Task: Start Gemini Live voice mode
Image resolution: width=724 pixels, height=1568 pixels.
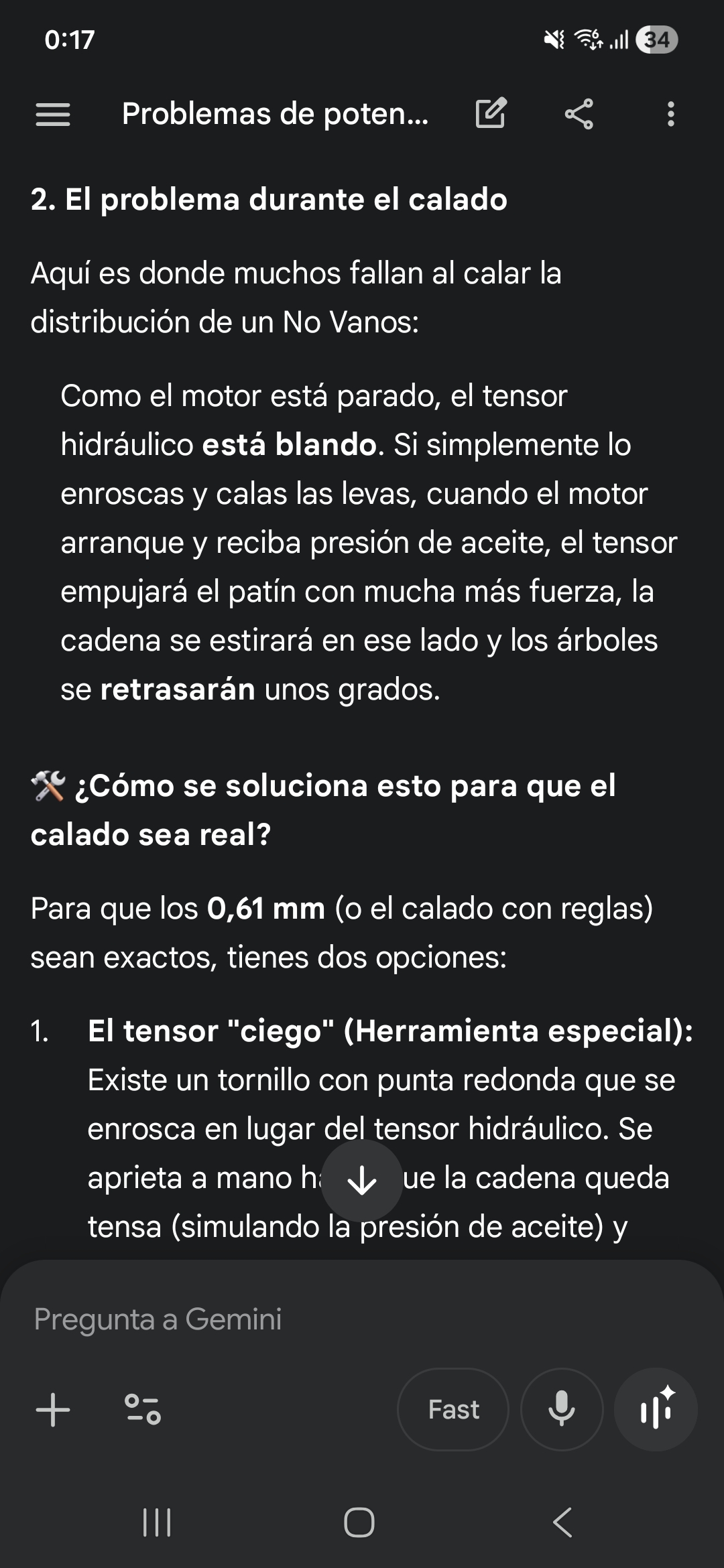Action: [x=656, y=1409]
